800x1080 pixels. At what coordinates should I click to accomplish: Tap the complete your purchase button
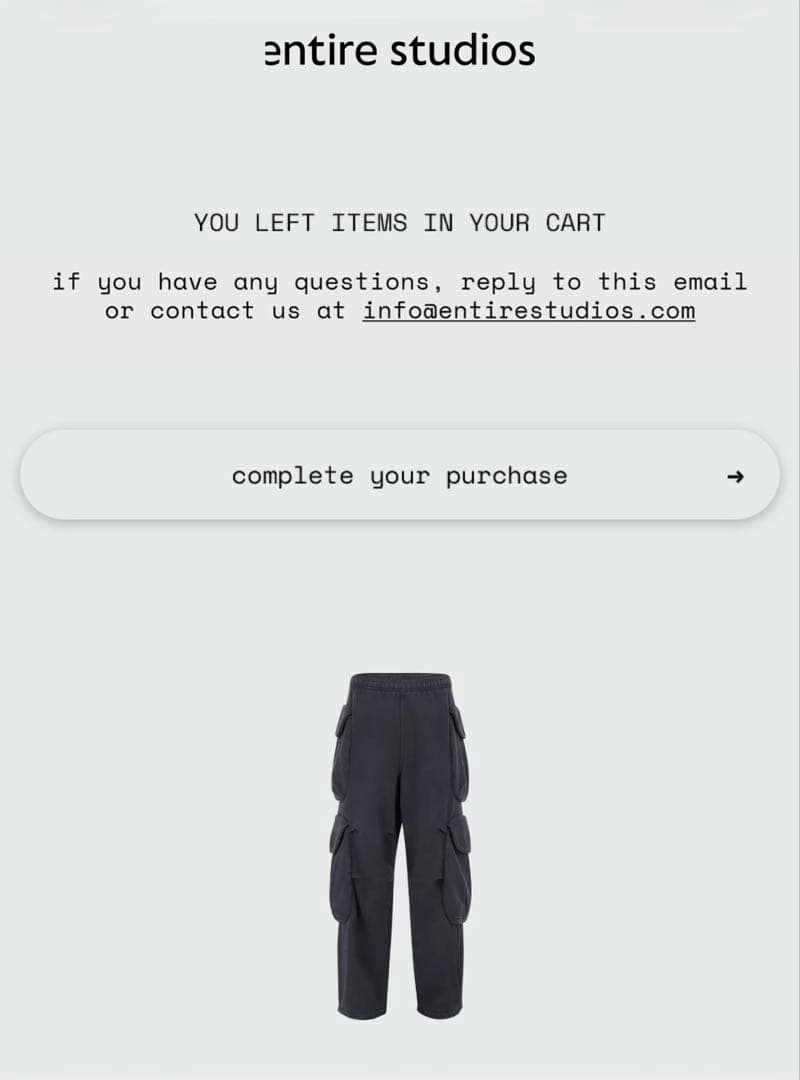point(400,475)
